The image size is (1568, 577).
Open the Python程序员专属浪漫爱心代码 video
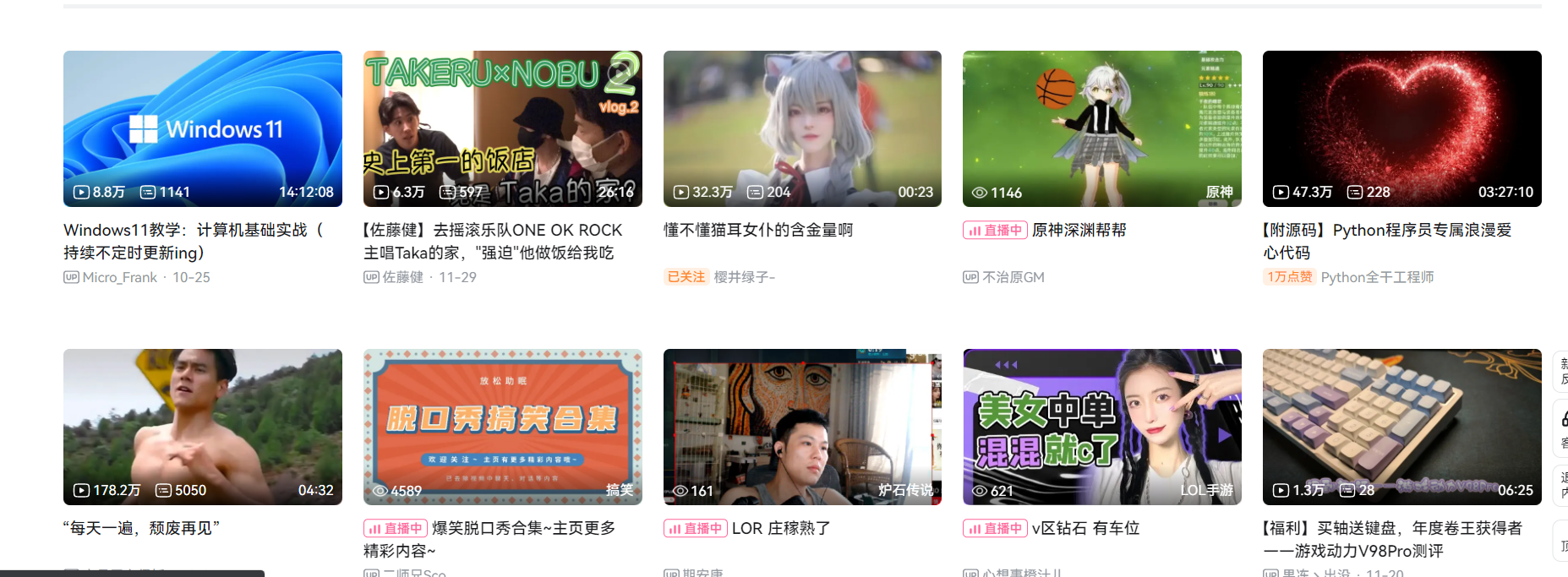tap(1401, 128)
